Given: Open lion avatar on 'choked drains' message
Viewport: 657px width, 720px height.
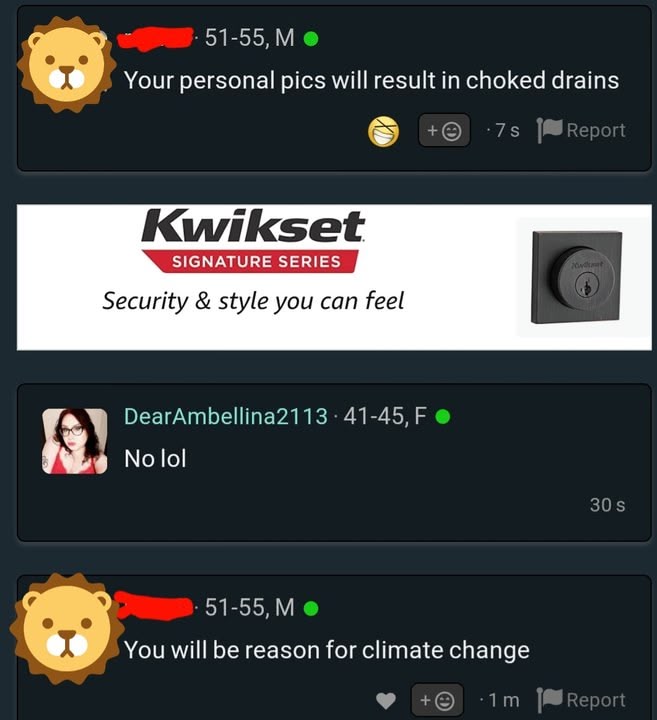Looking at the screenshot, I should coord(67,65).
